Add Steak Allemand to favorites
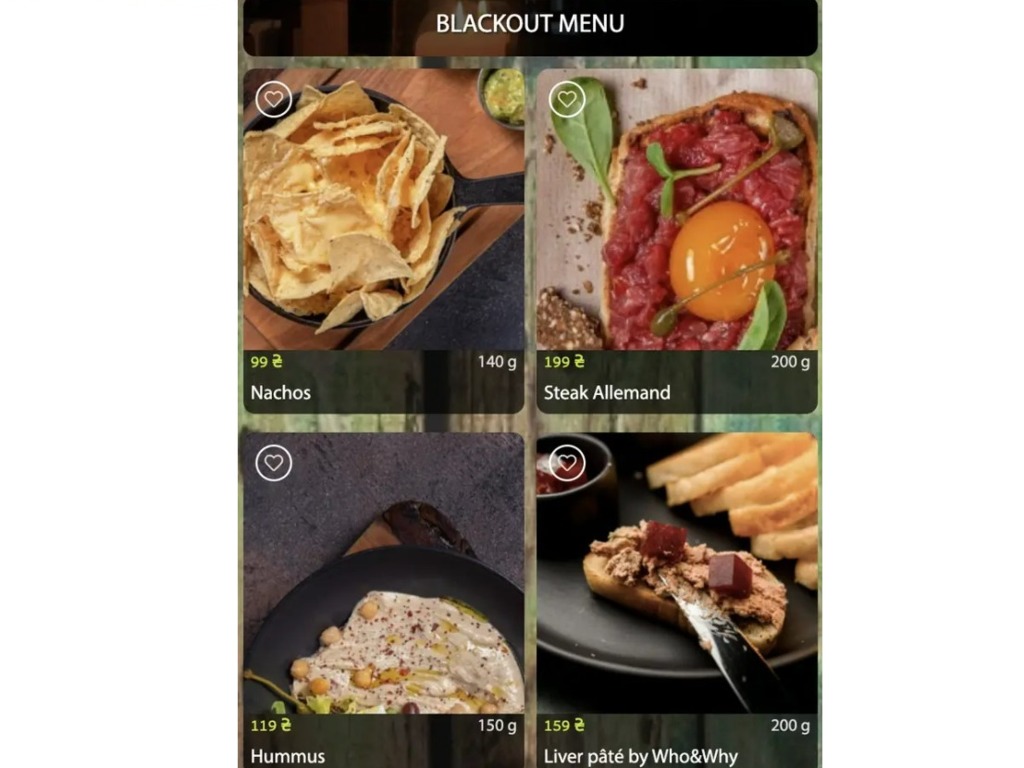This screenshot has width=1024, height=768. (x=567, y=99)
